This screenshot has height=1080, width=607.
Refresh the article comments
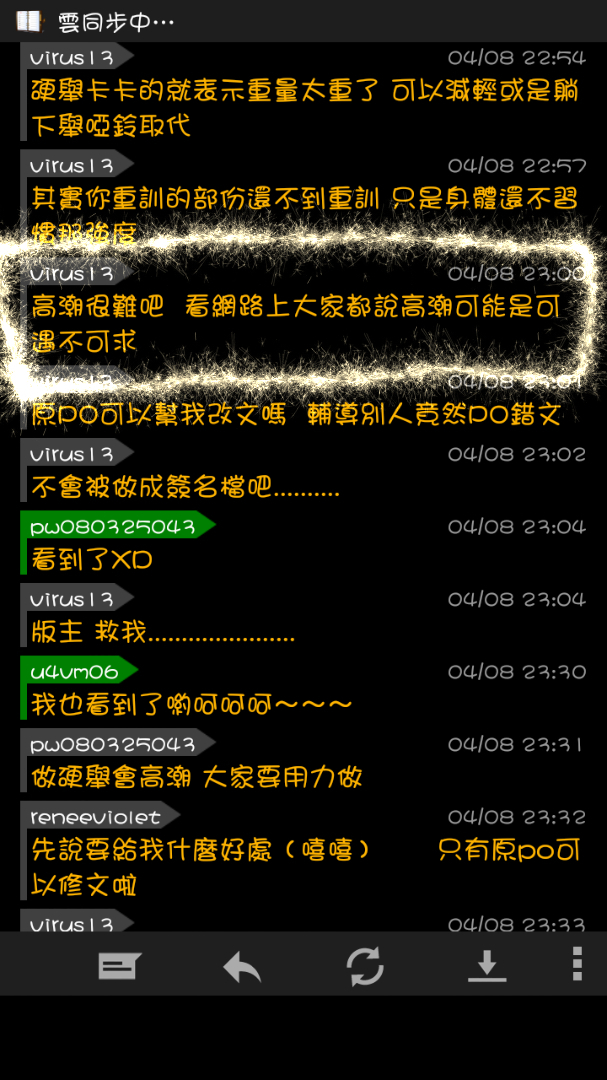[365, 966]
